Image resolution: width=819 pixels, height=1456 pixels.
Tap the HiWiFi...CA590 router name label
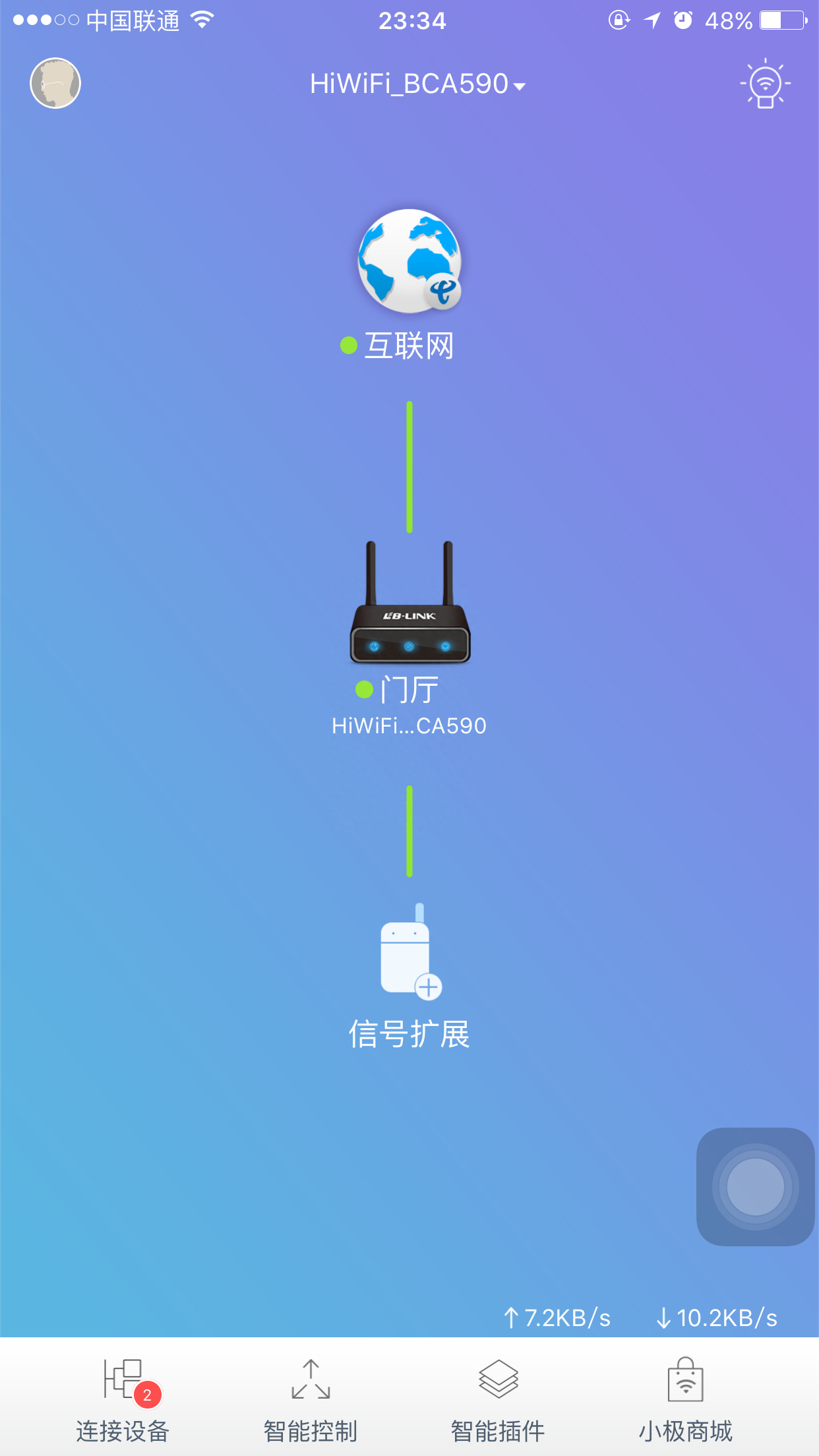point(409,725)
